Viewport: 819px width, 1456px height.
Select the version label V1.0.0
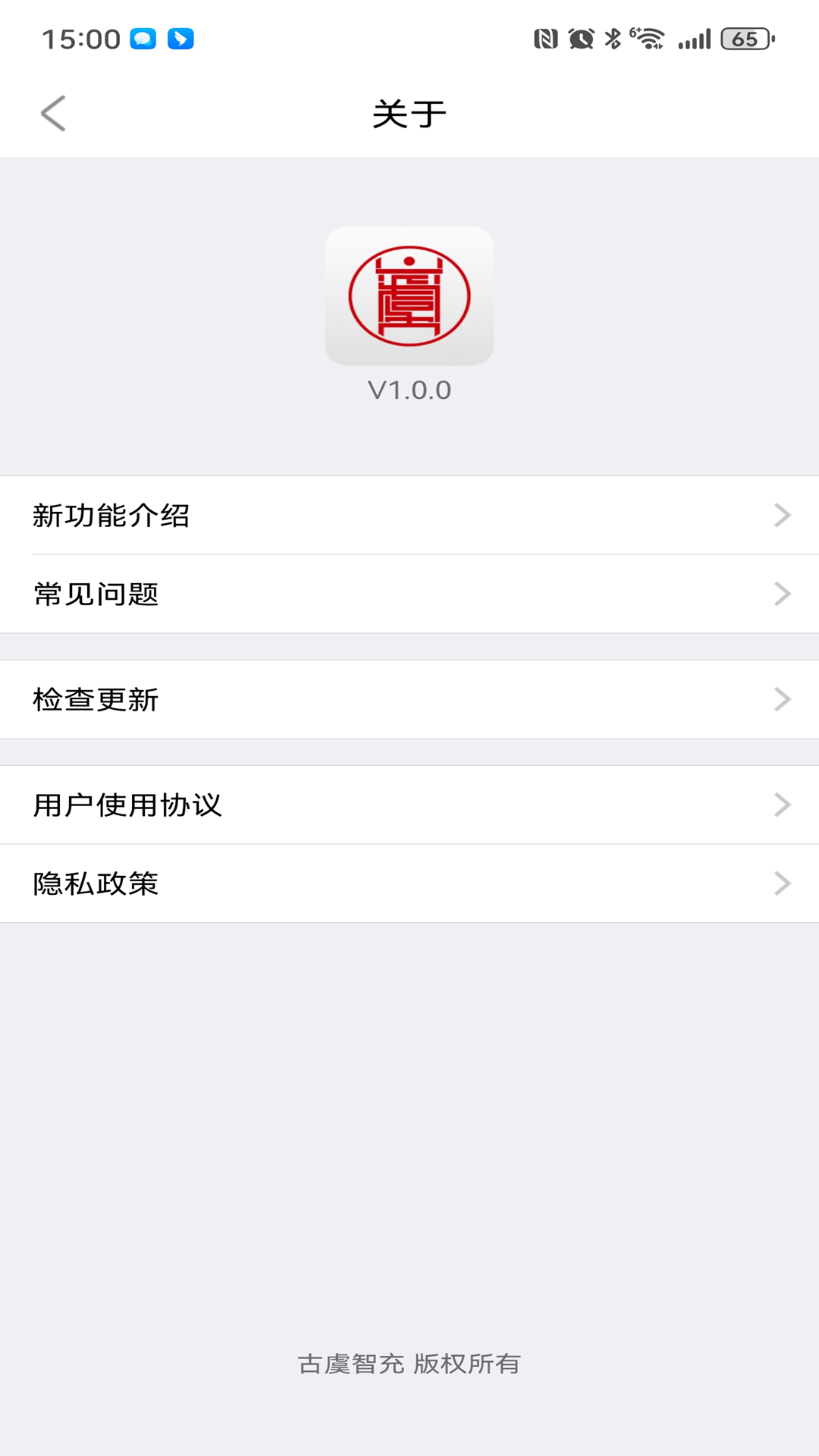(409, 389)
